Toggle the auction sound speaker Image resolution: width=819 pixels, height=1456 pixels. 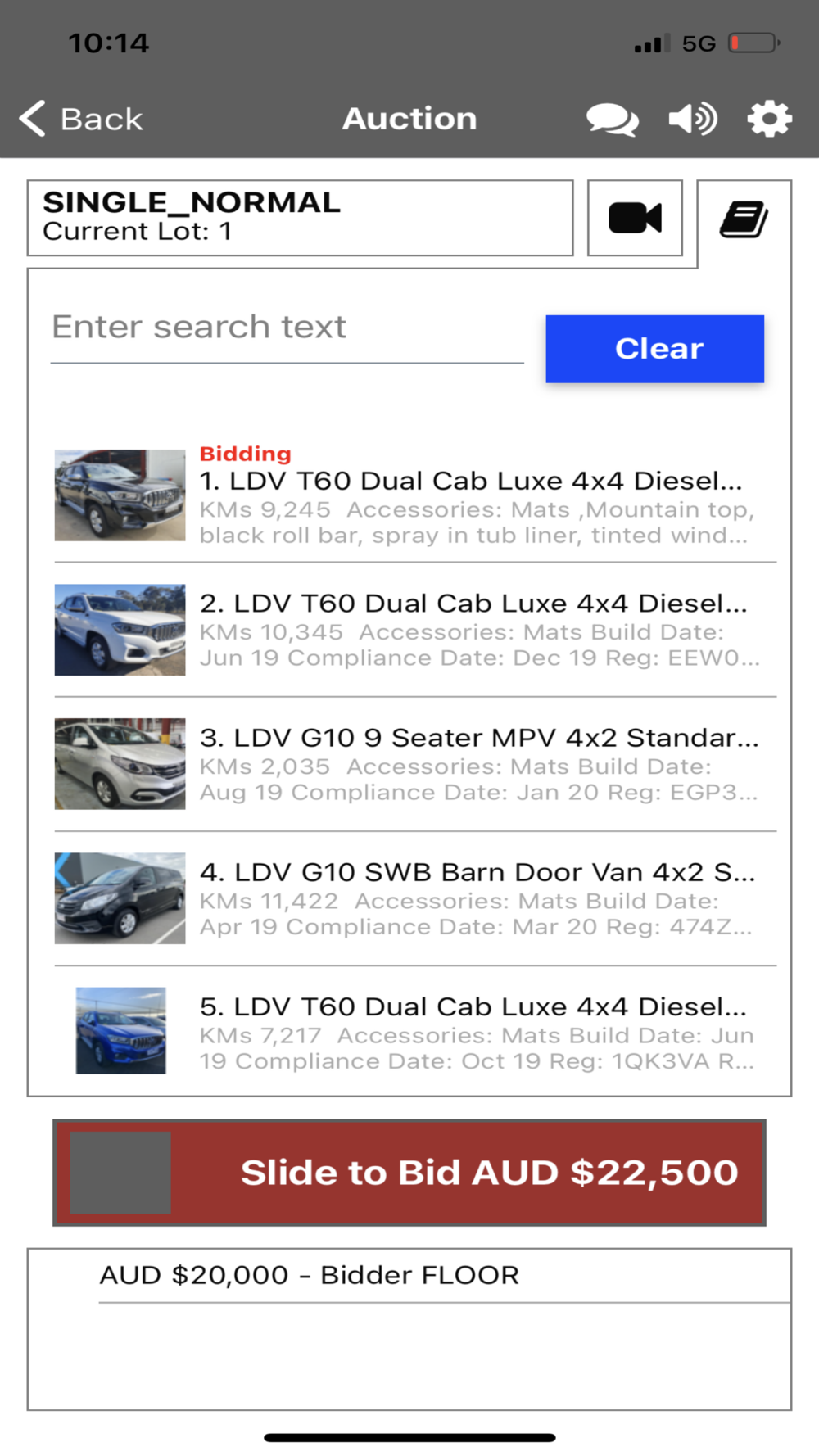tap(692, 120)
